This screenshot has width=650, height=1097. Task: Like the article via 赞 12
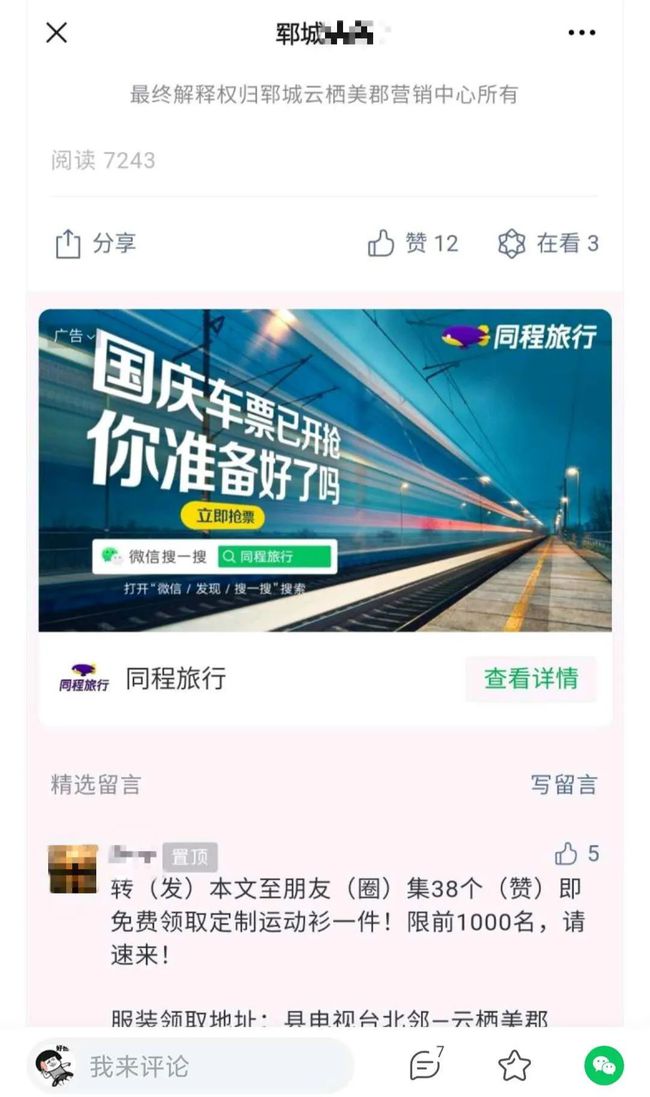[413, 243]
